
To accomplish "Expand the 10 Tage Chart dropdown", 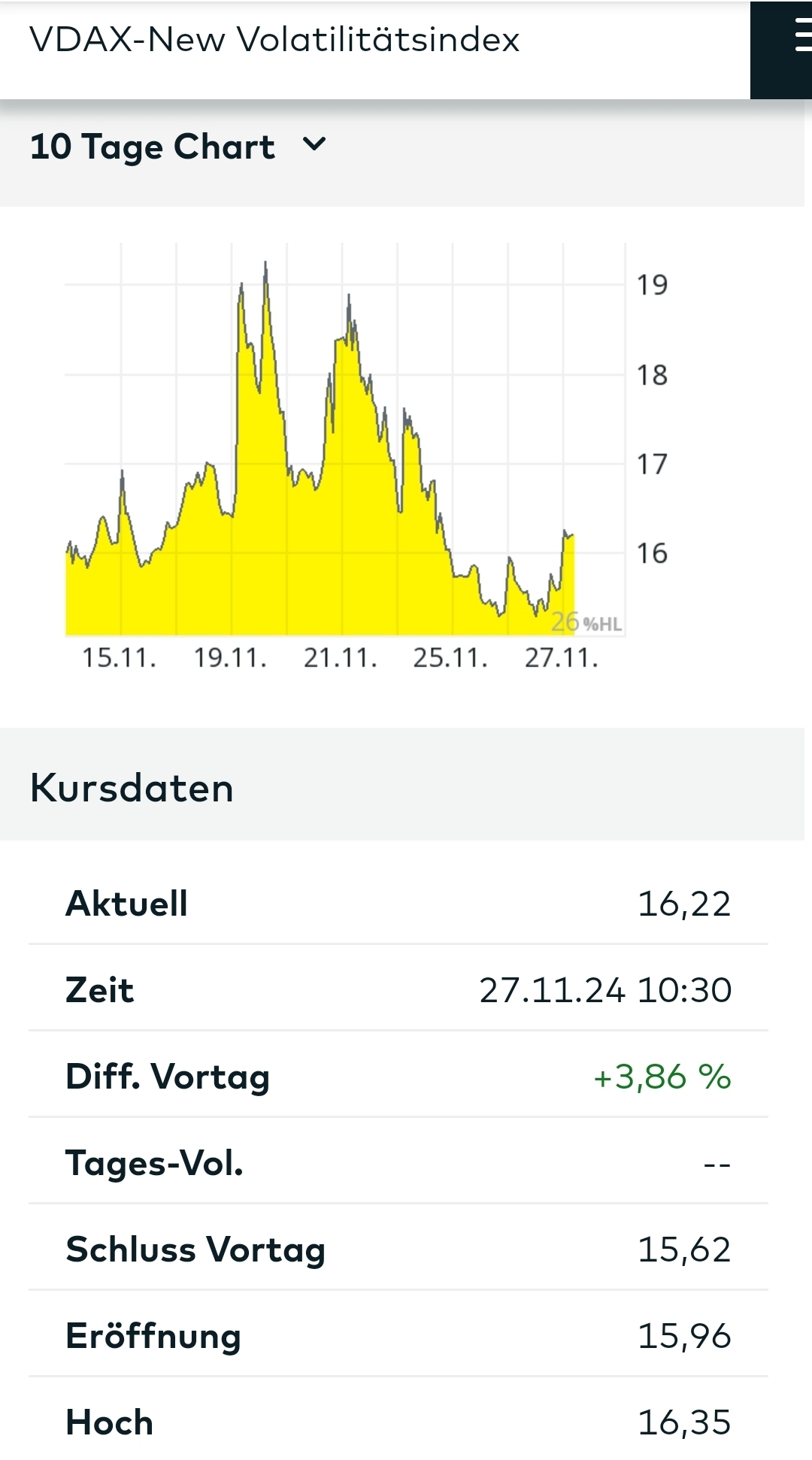I will (x=314, y=144).
